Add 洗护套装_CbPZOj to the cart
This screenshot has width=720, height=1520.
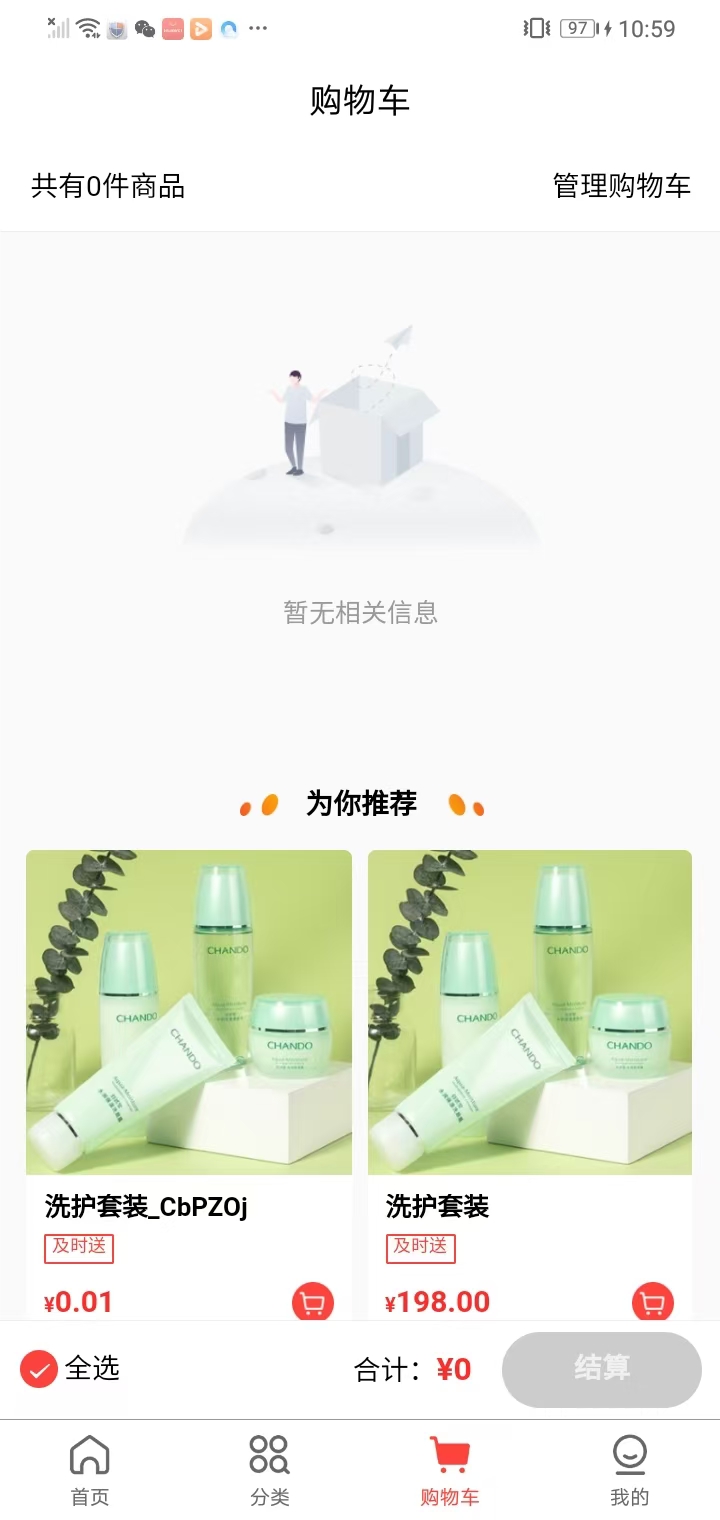click(x=312, y=1303)
